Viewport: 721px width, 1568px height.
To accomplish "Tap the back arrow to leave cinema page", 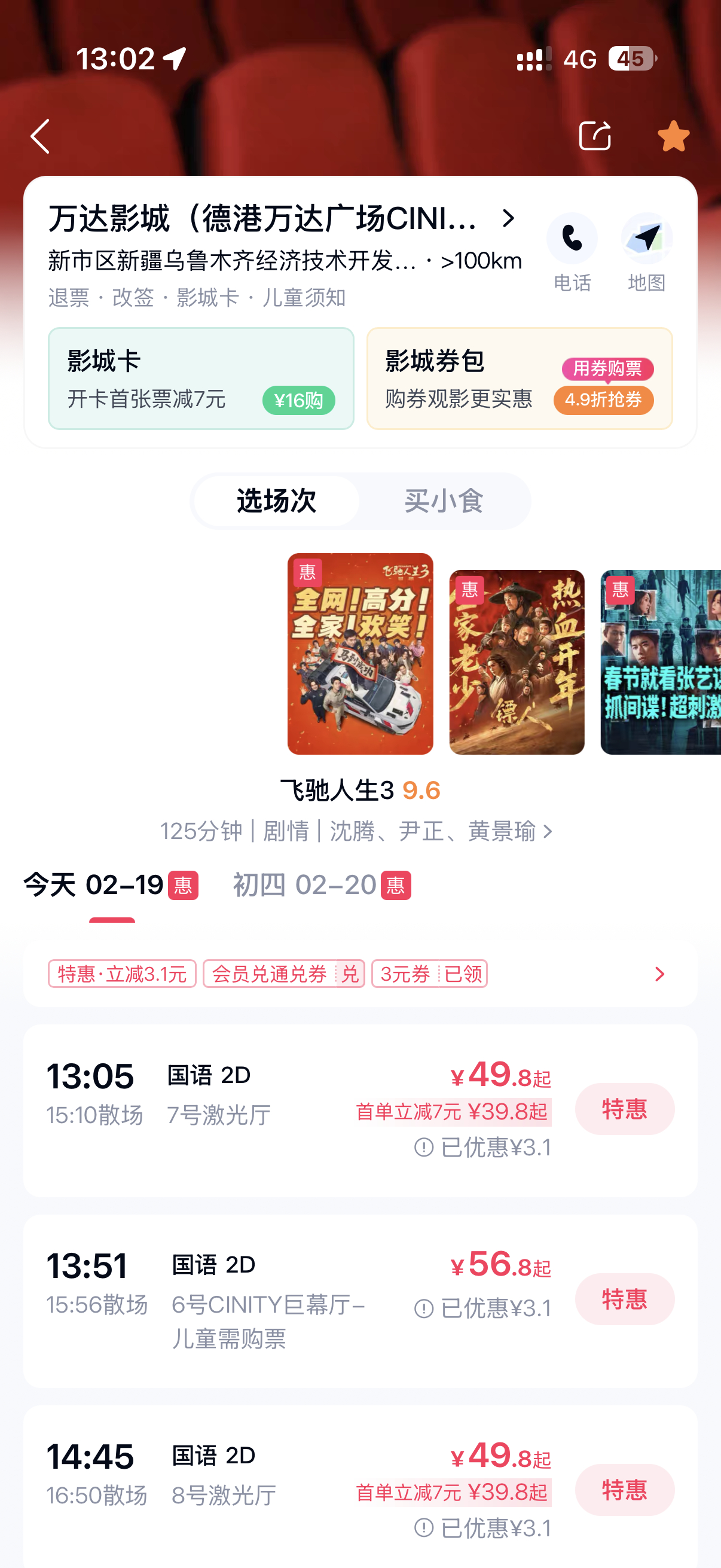I will click(40, 135).
